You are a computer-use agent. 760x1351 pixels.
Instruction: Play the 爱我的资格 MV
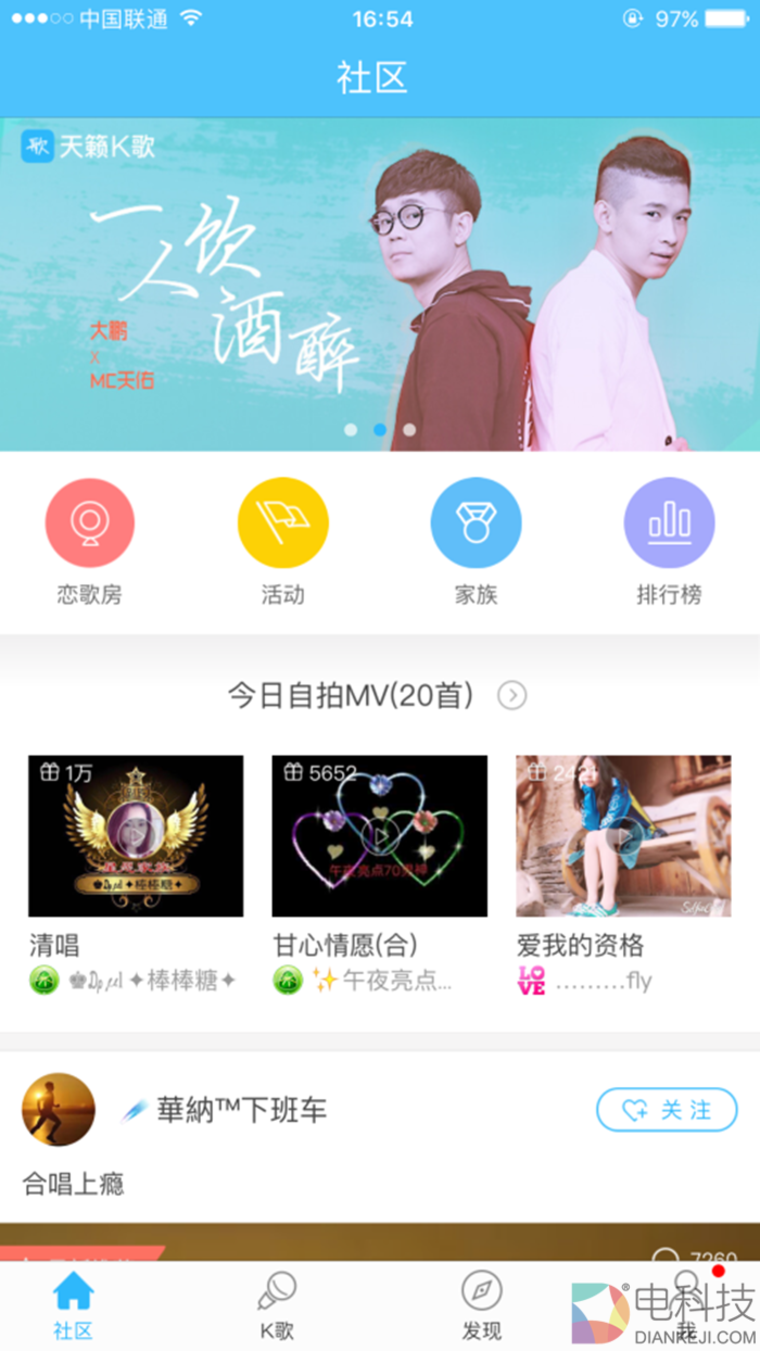click(x=623, y=836)
